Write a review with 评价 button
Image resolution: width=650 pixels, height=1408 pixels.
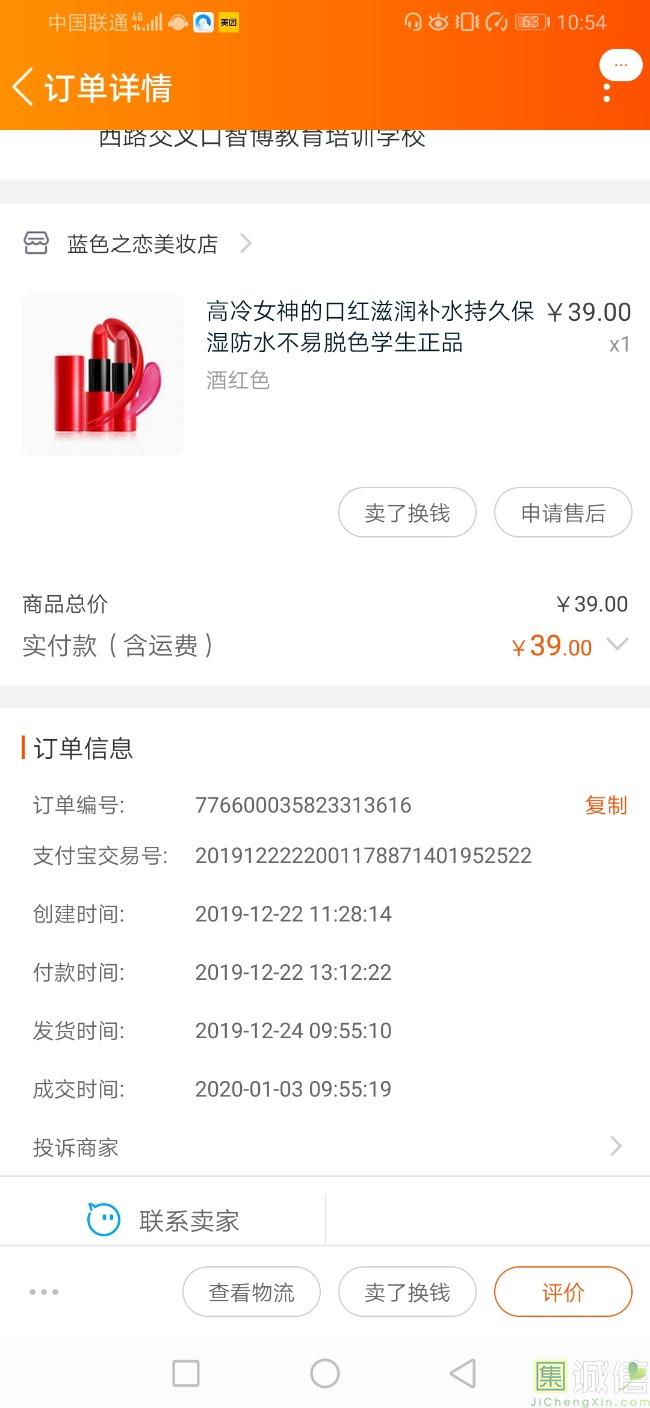(x=563, y=1292)
